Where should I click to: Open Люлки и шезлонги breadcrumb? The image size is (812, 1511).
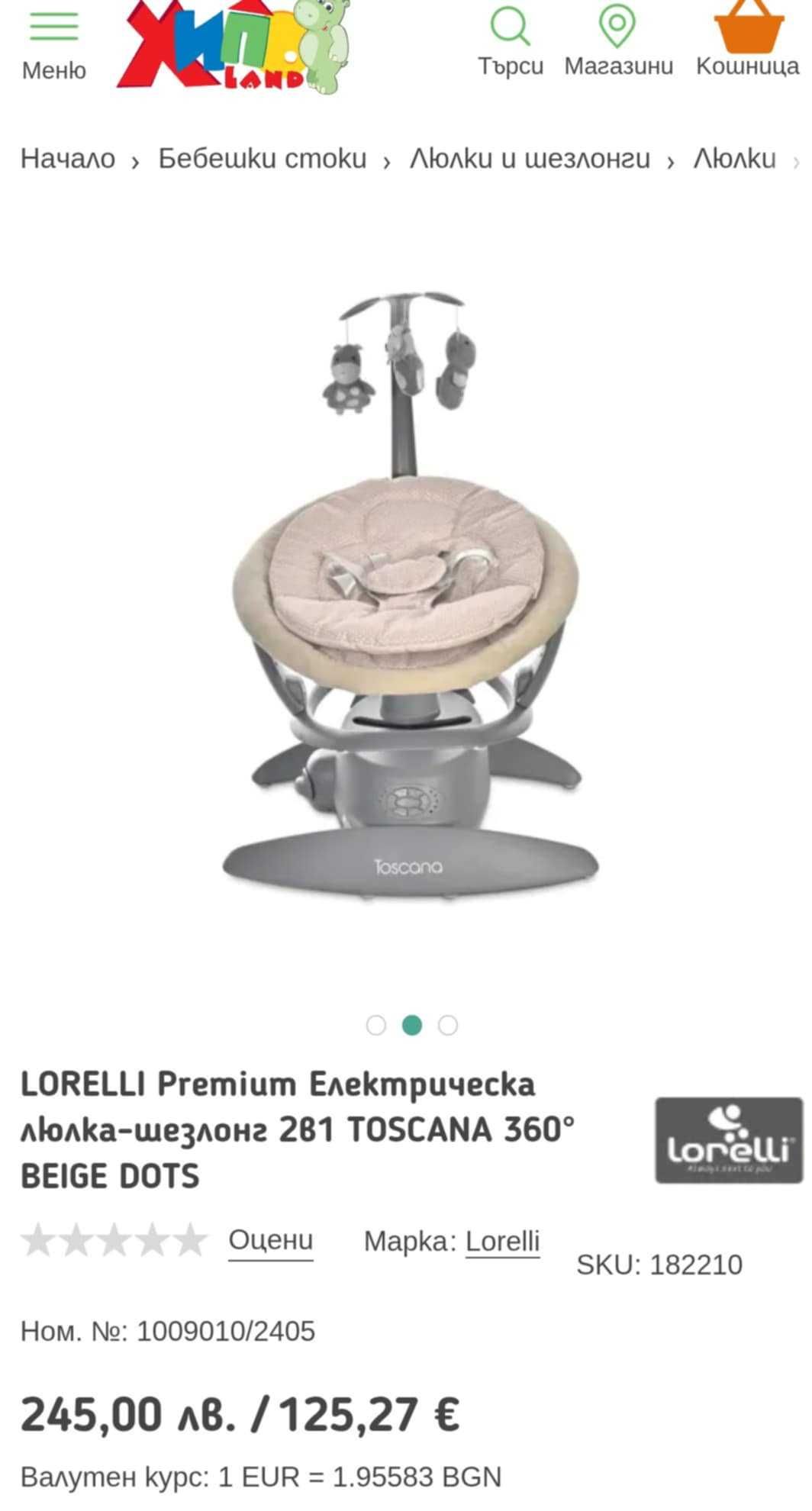530,159
